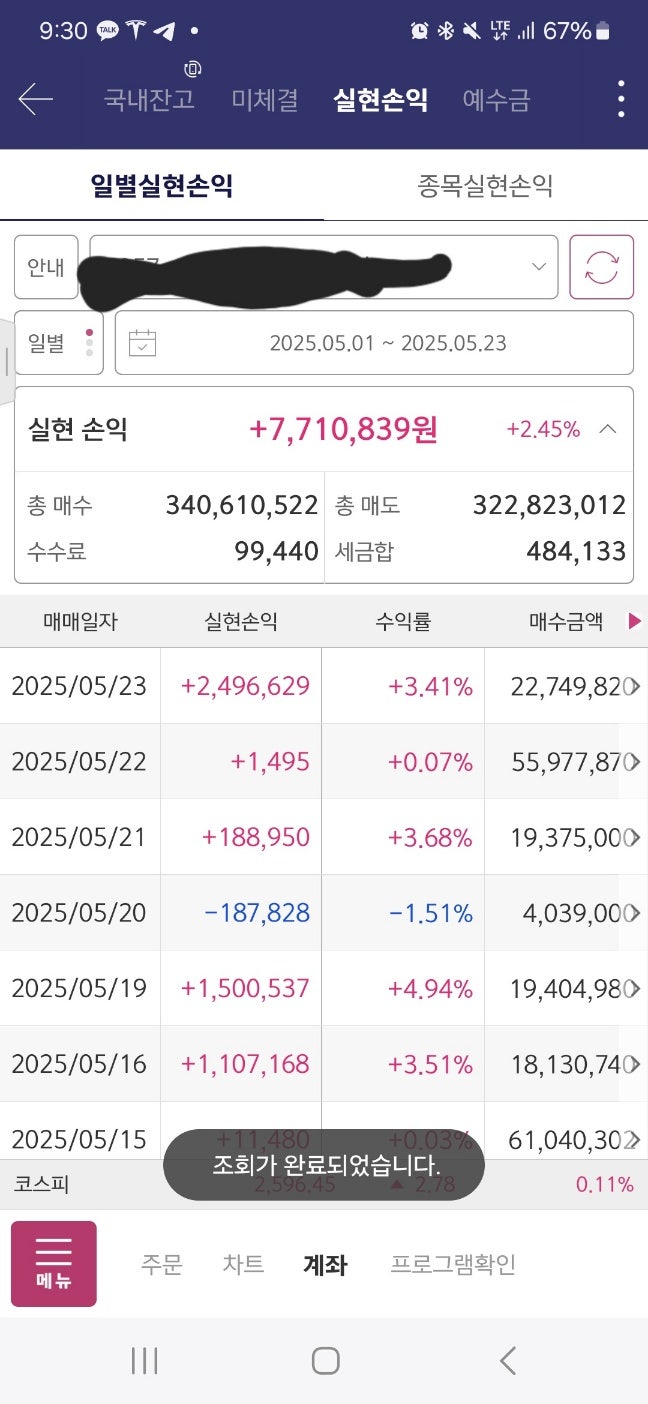Show more columns with the pink arrow
The width and height of the screenshot is (648, 1404).
pos(634,621)
